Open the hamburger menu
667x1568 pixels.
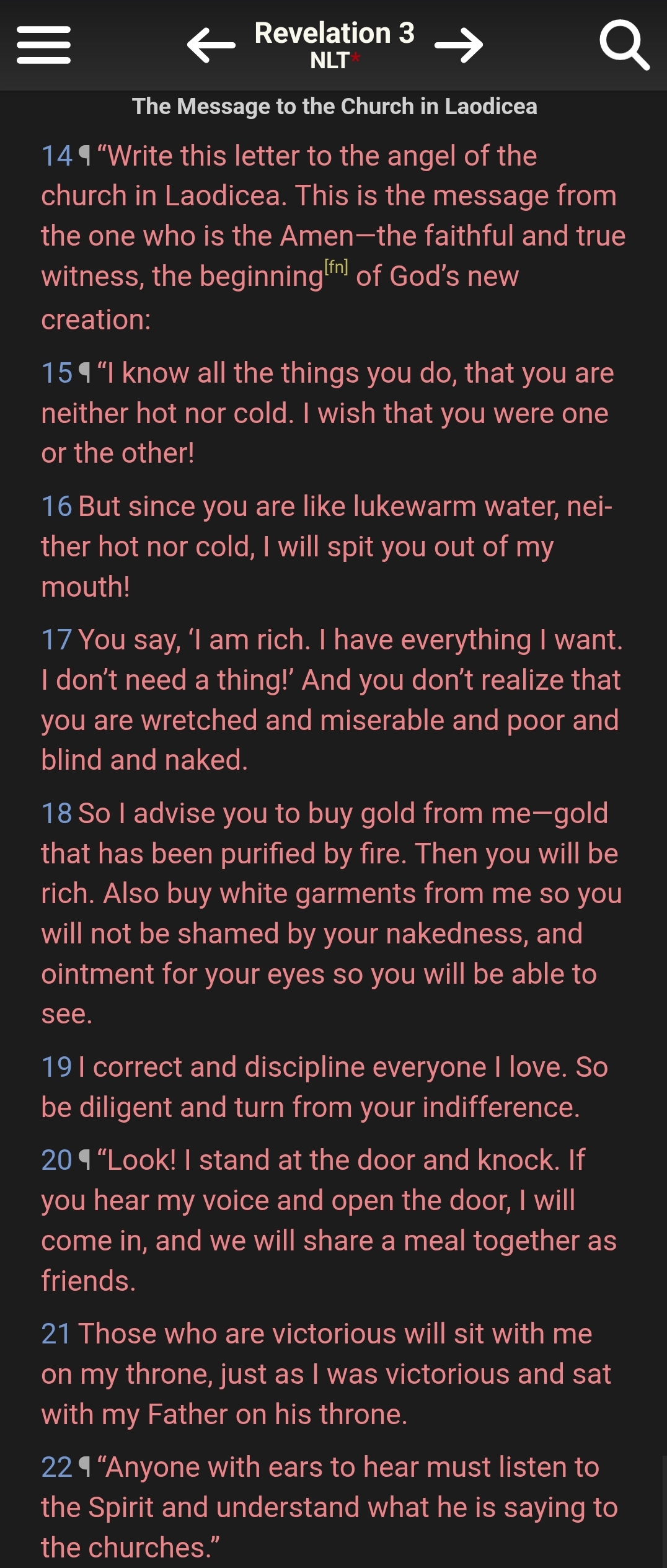pyautogui.click(x=43, y=45)
